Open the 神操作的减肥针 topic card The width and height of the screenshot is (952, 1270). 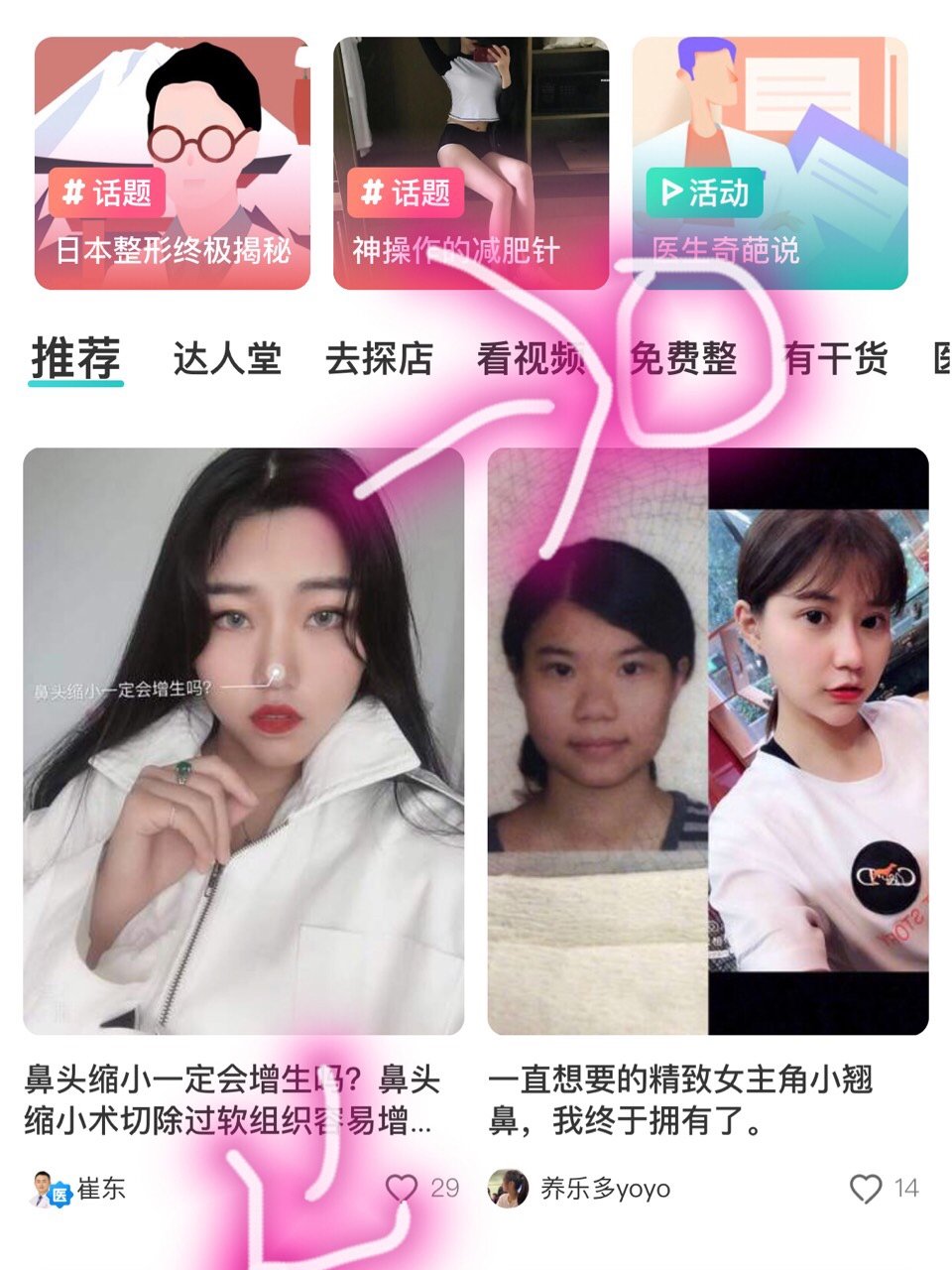pyautogui.click(x=470, y=164)
